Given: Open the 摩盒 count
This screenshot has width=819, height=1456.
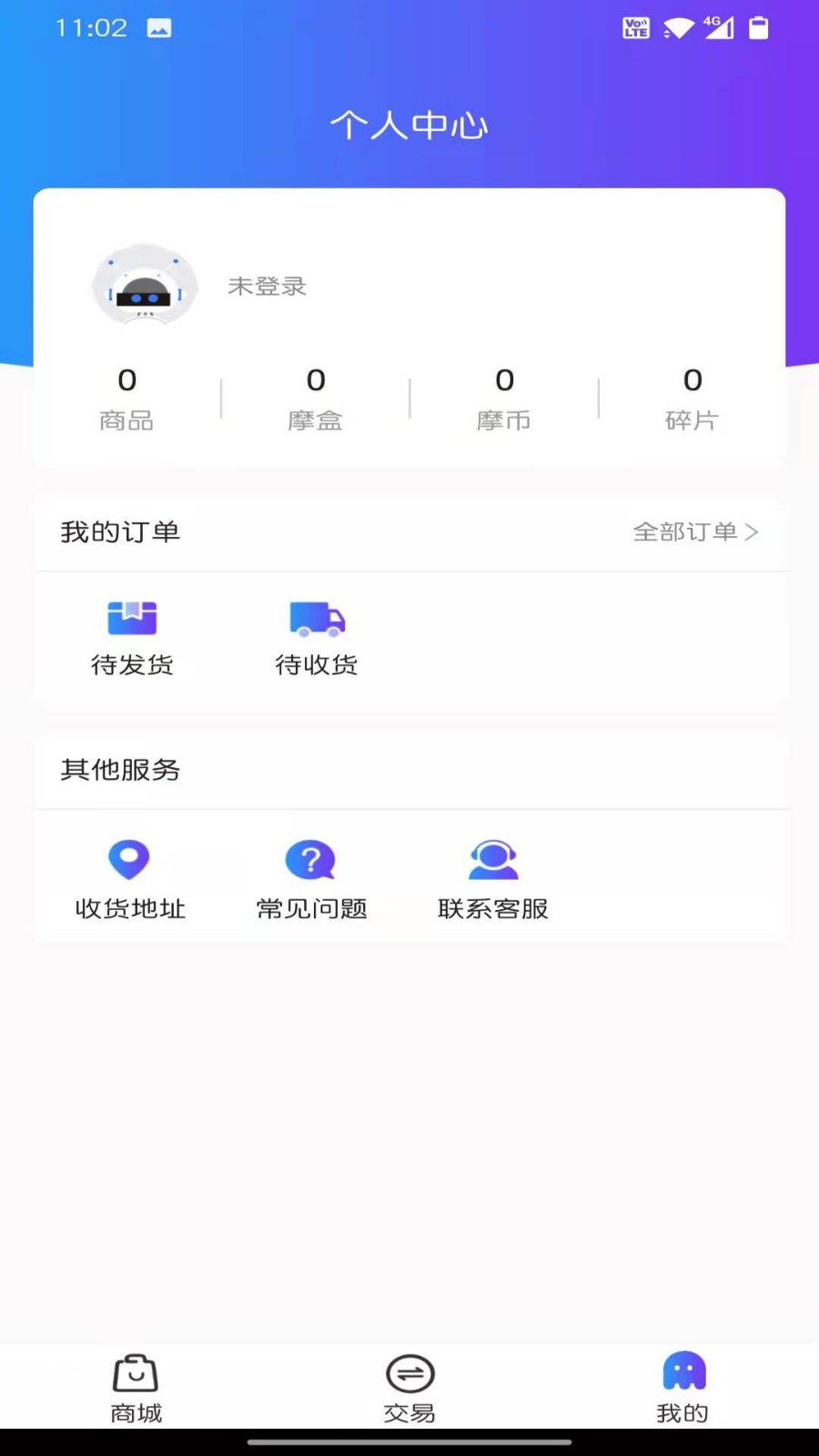Looking at the screenshot, I should point(315,399).
